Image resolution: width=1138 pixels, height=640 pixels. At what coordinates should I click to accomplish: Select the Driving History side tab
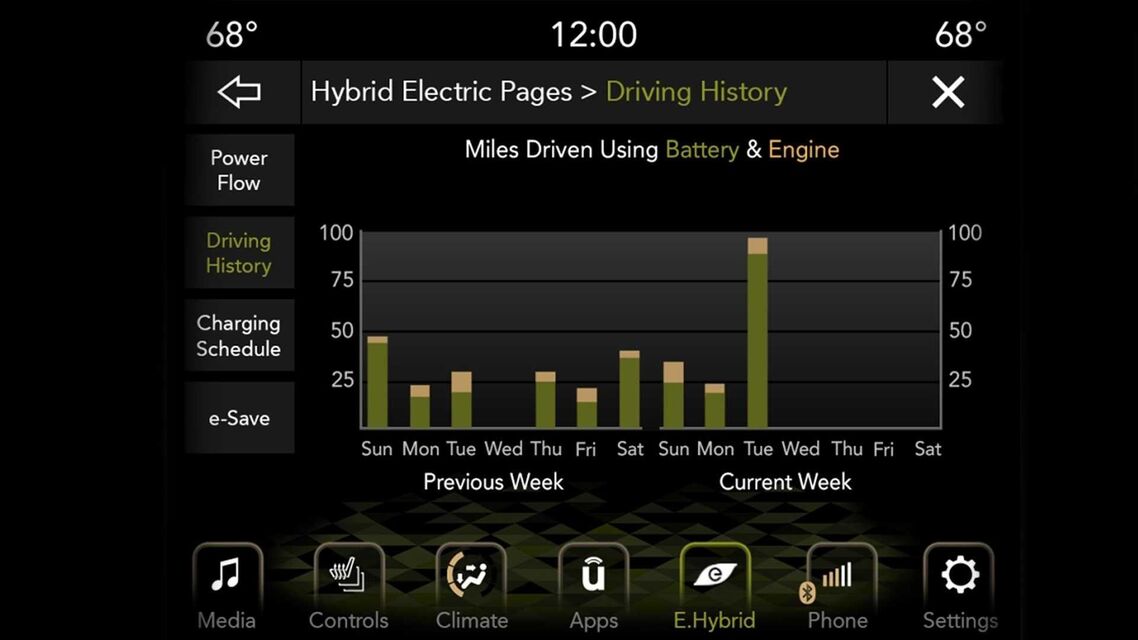[239, 253]
